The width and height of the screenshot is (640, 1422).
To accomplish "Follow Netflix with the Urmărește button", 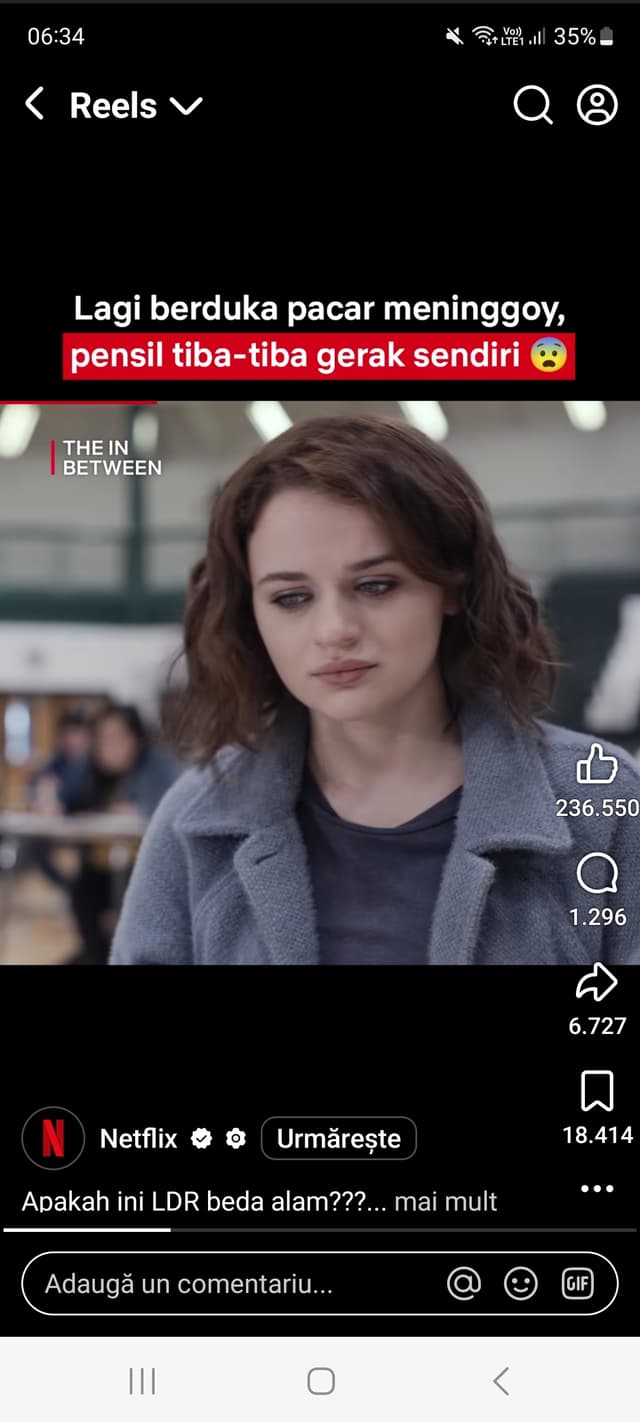I will (338, 1138).
